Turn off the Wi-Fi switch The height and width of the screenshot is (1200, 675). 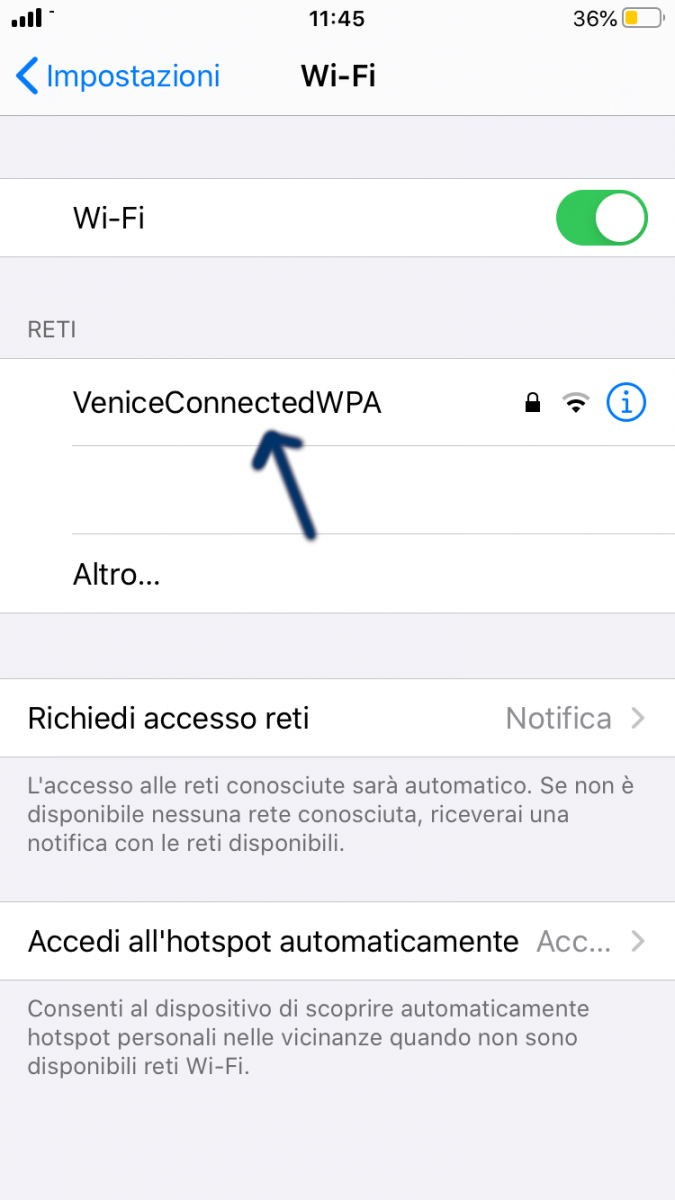601,218
